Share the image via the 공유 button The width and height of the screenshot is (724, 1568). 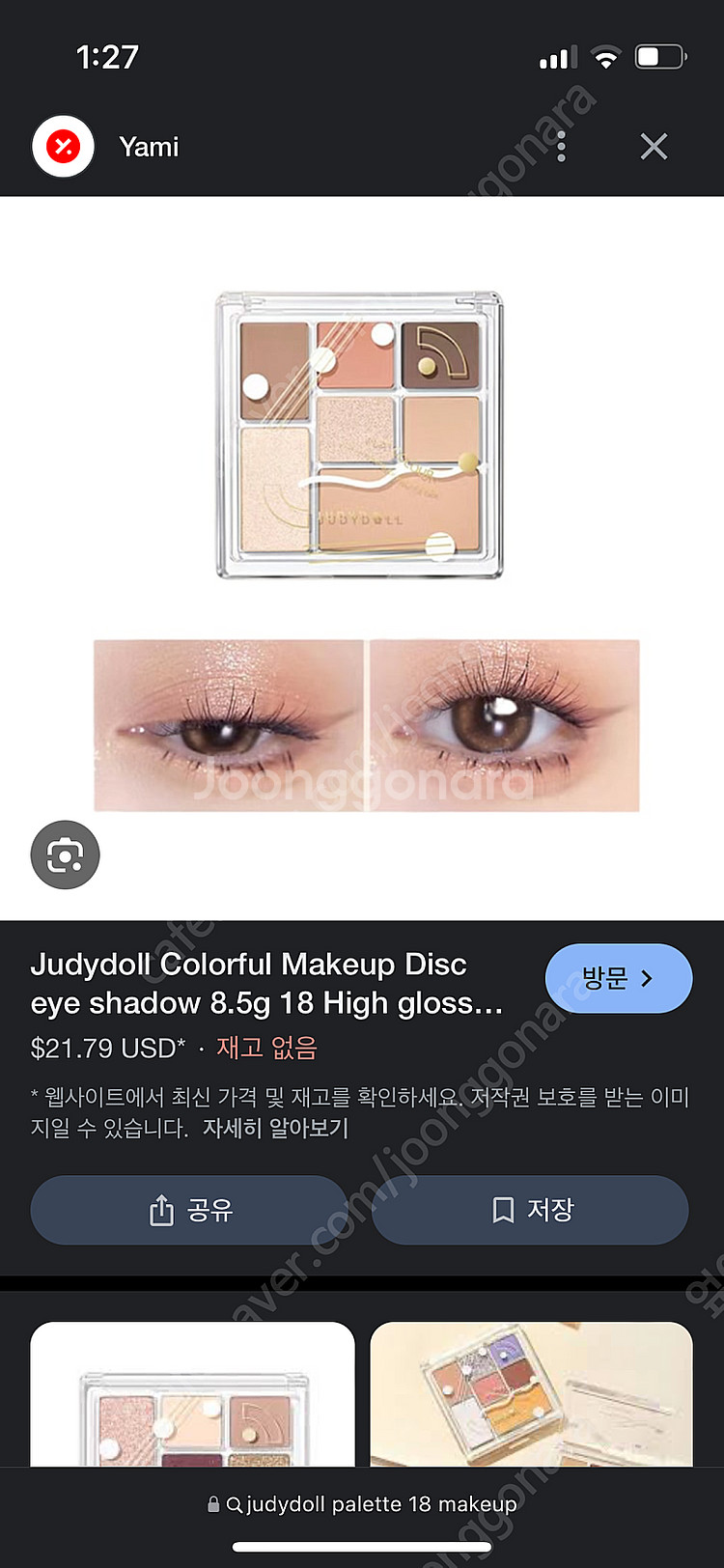pos(190,1210)
